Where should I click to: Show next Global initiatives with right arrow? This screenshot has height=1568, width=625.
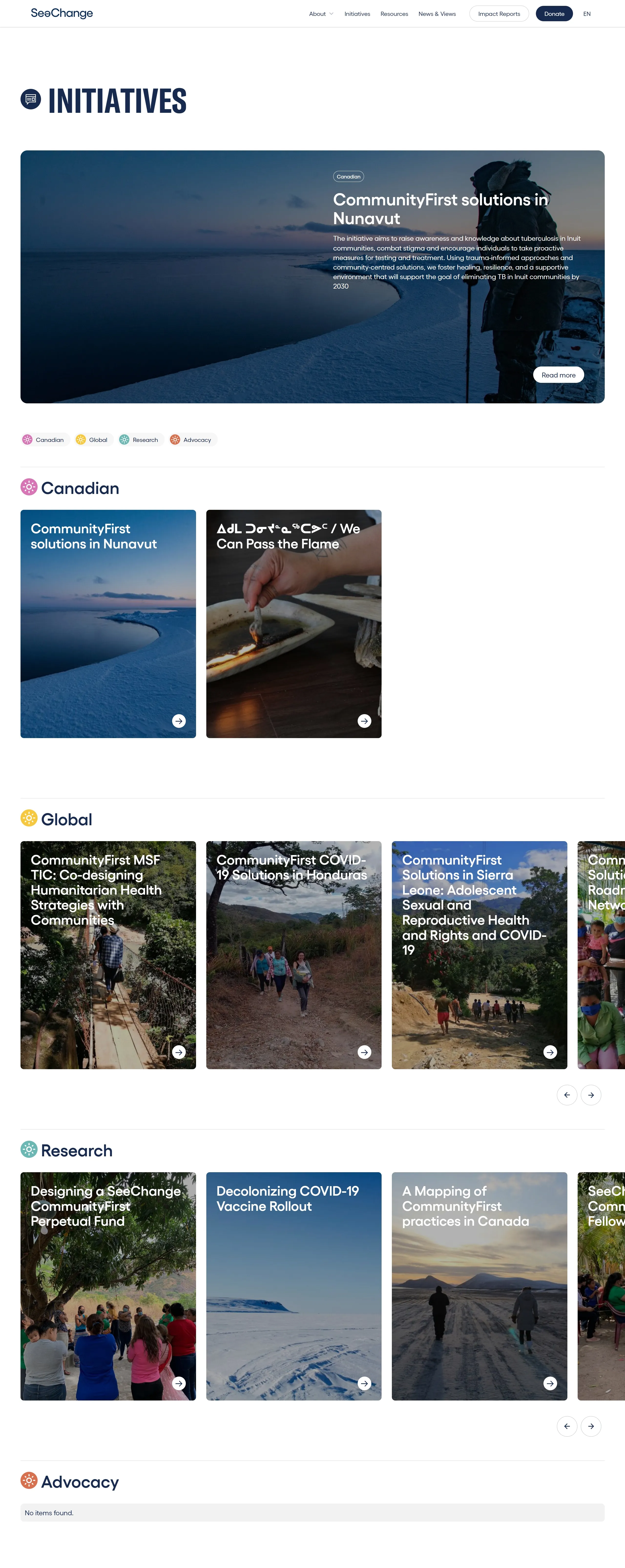tap(590, 1095)
